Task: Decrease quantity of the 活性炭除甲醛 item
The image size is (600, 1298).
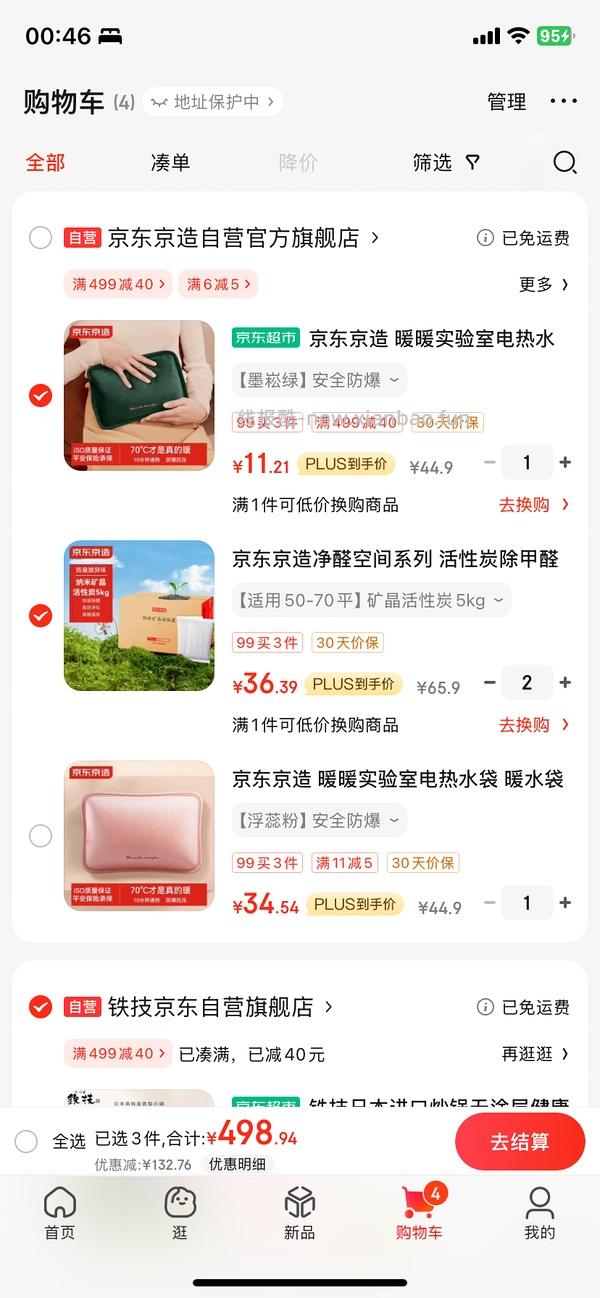Action: pos(489,683)
